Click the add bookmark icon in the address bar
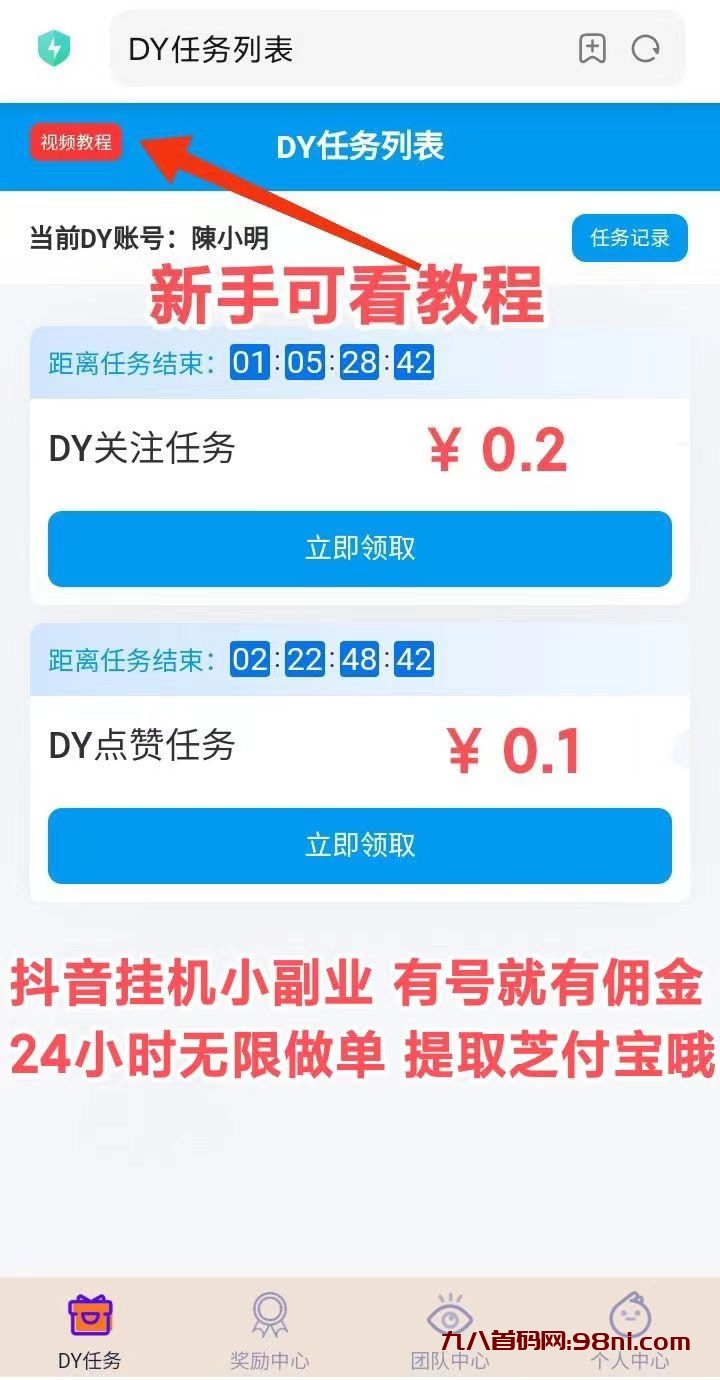This screenshot has height=1380, width=720. [594, 50]
